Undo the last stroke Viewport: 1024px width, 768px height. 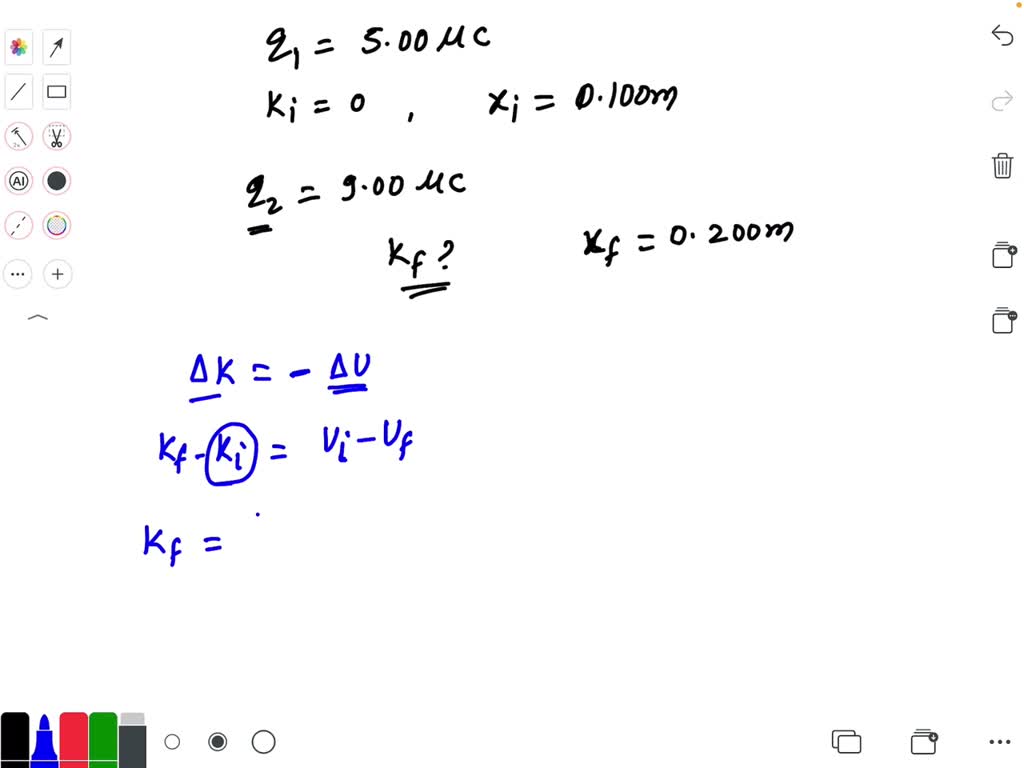(x=1002, y=36)
